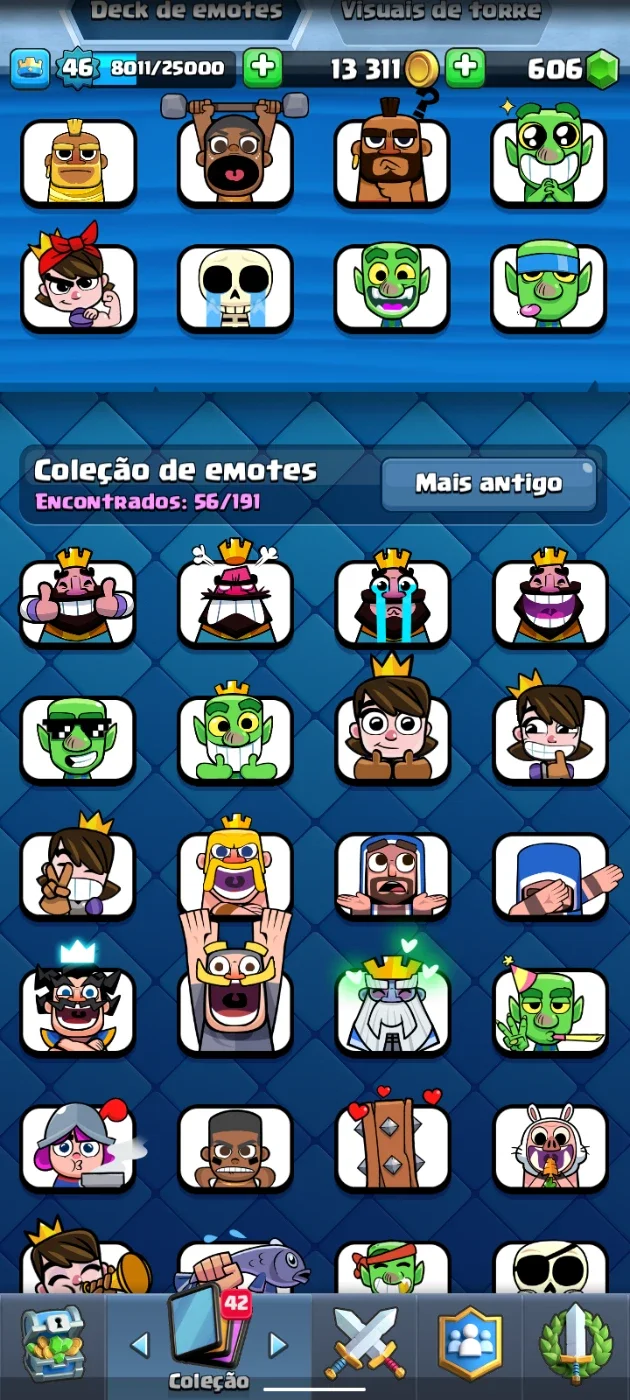630x1400 pixels.
Task: Pick the thumbs-up king emote
Action: (78, 602)
